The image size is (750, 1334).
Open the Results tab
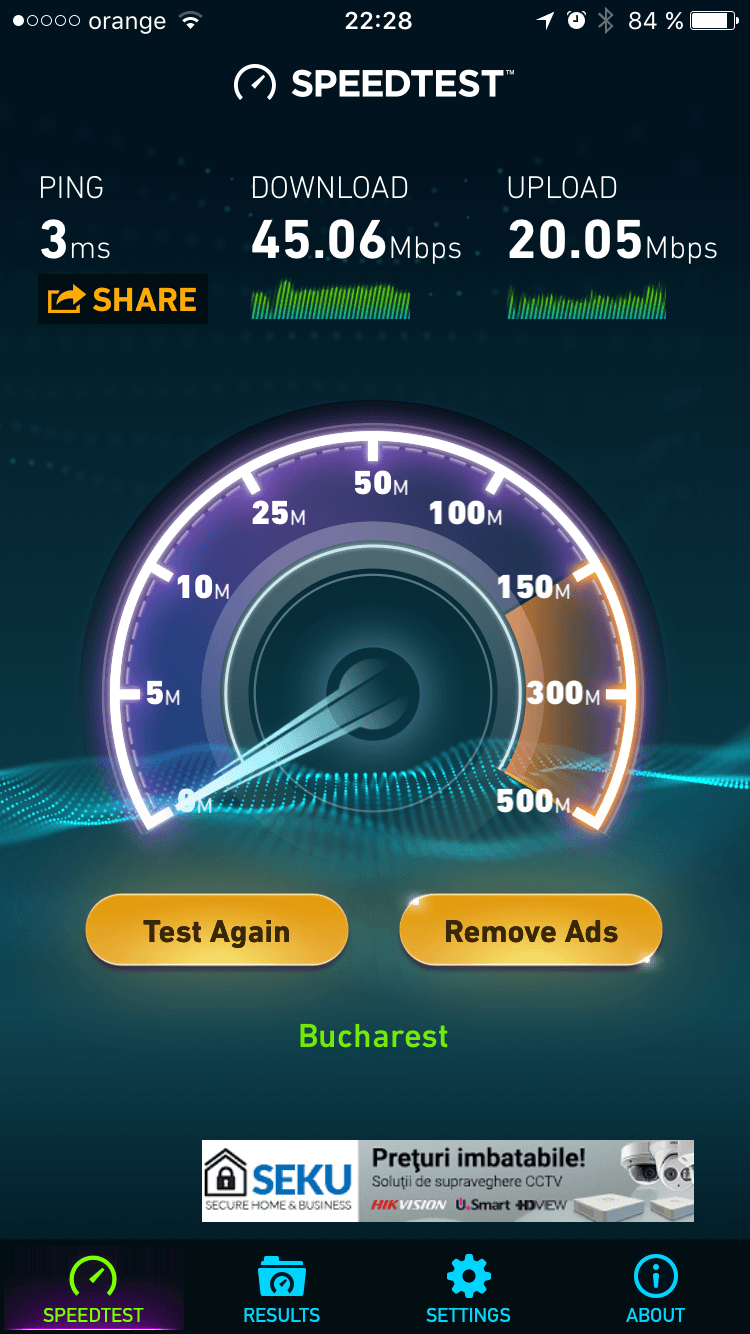coord(281,1290)
